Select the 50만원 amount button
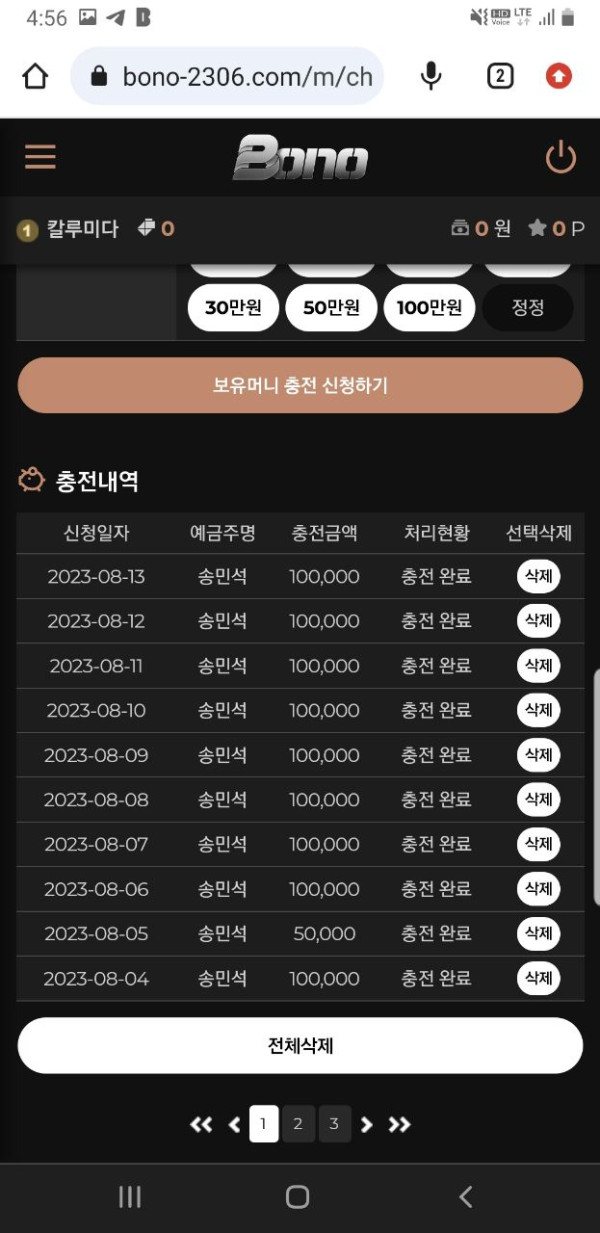 click(331, 308)
